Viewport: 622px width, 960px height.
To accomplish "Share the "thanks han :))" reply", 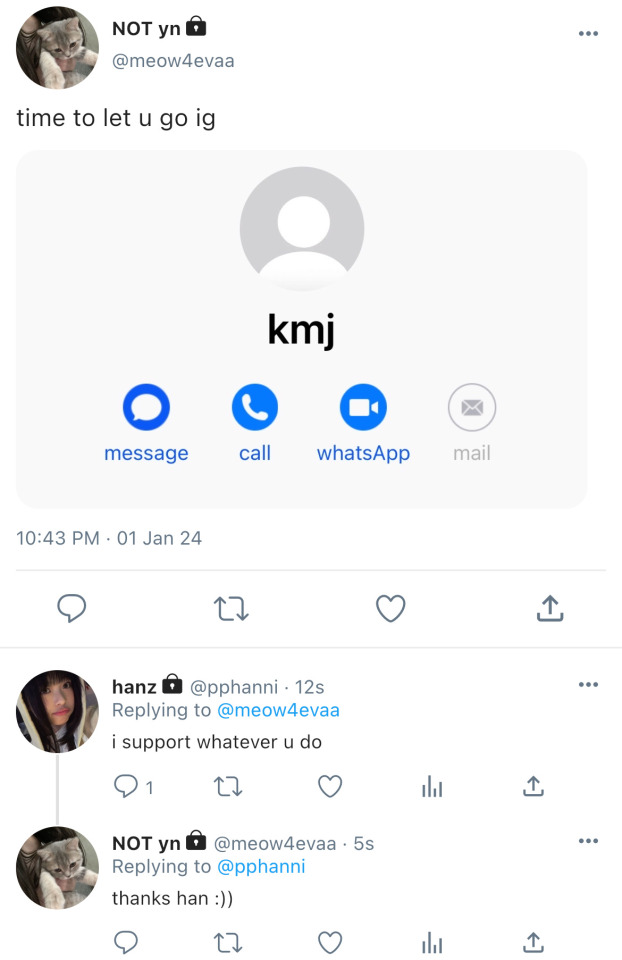I will point(534,942).
